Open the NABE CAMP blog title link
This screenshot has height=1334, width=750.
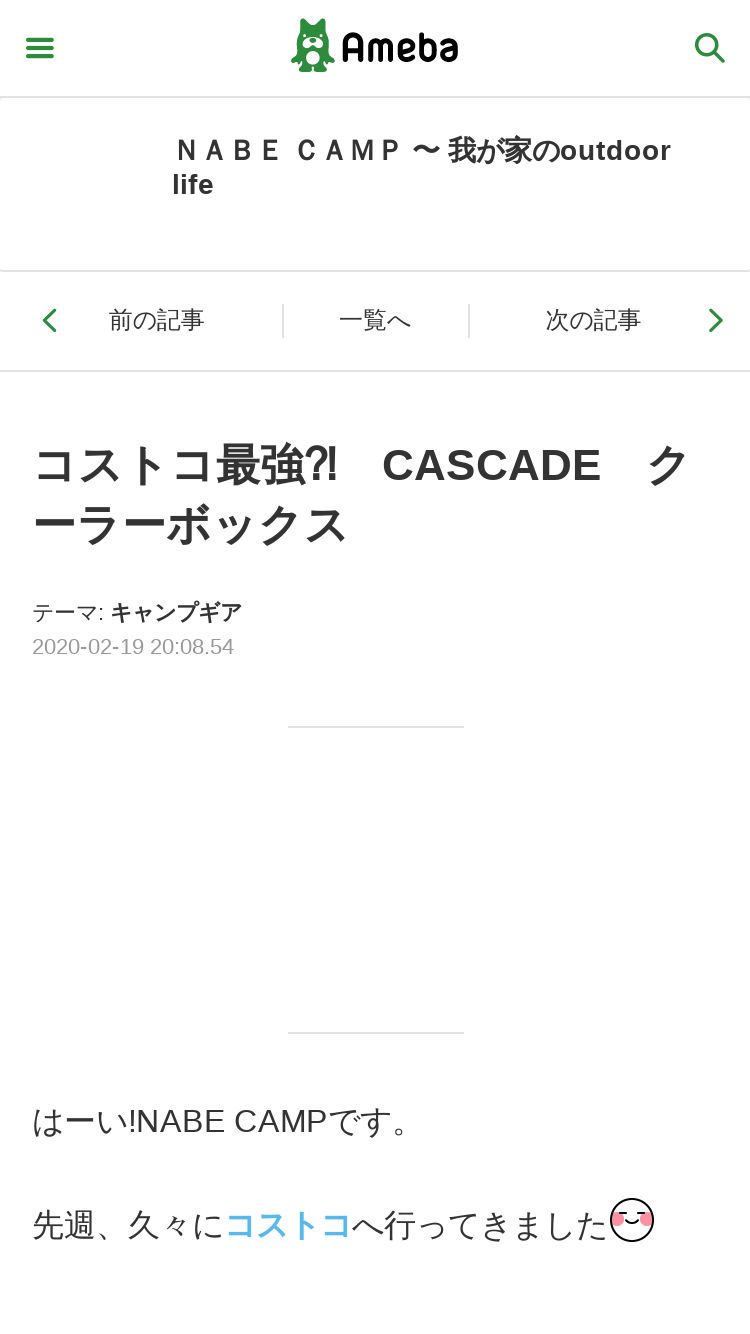[x=422, y=167]
